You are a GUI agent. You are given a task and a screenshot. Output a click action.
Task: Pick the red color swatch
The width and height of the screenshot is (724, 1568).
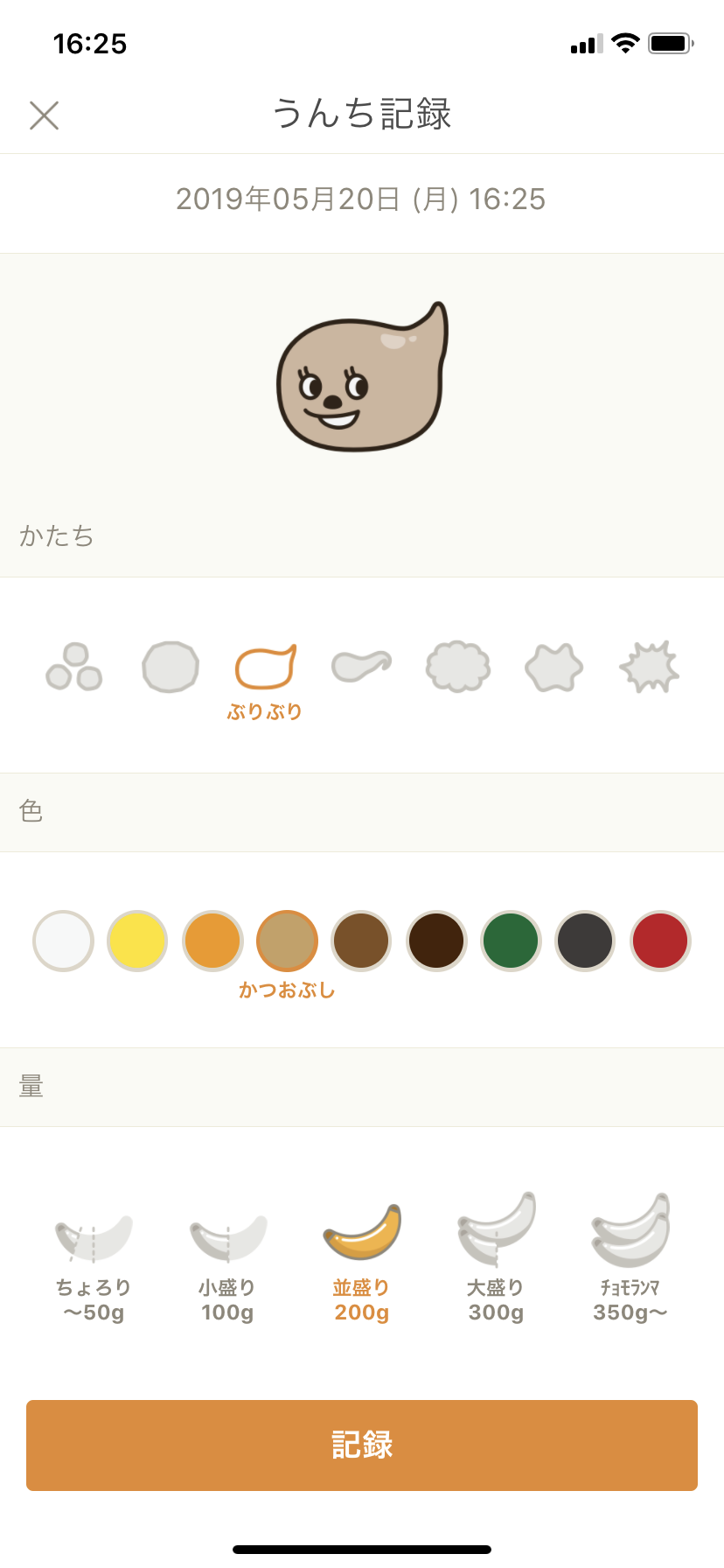click(660, 941)
